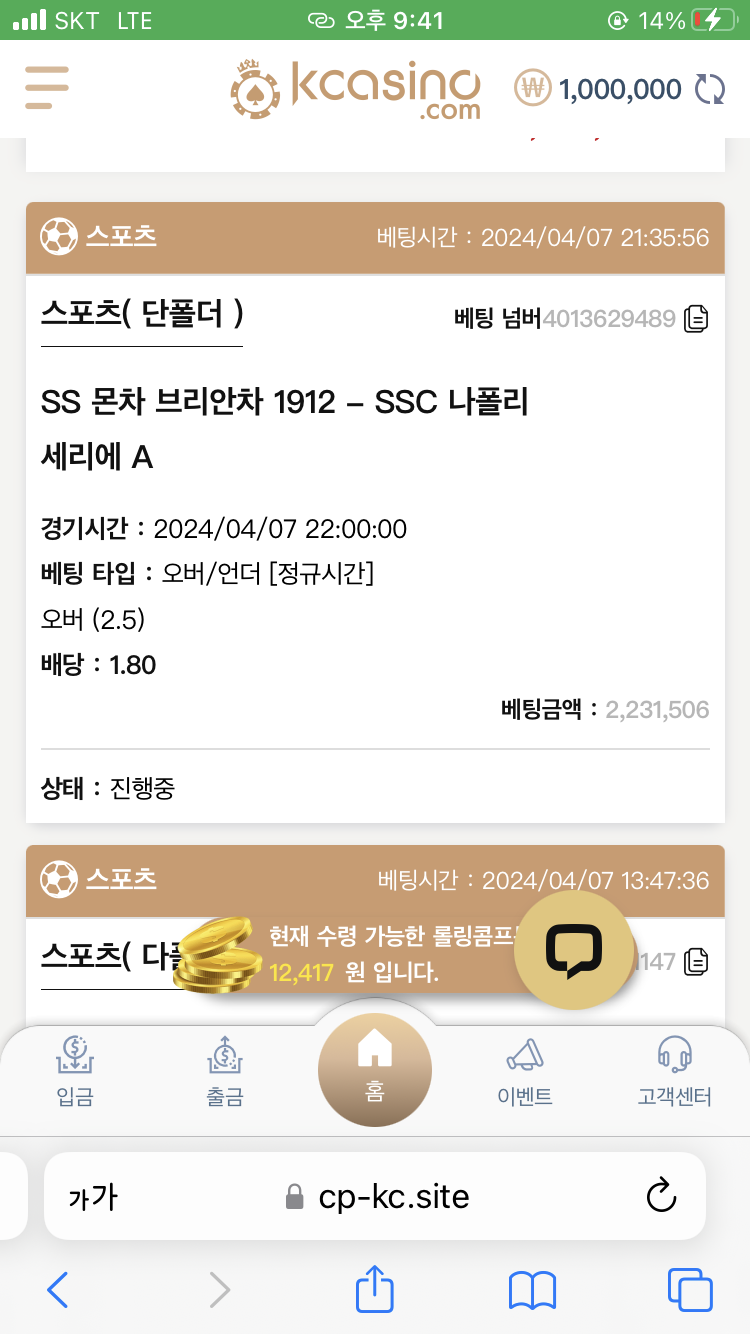Show open Safari tabs
The width and height of the screenshot is (750, 1334).
point(690,1290)
